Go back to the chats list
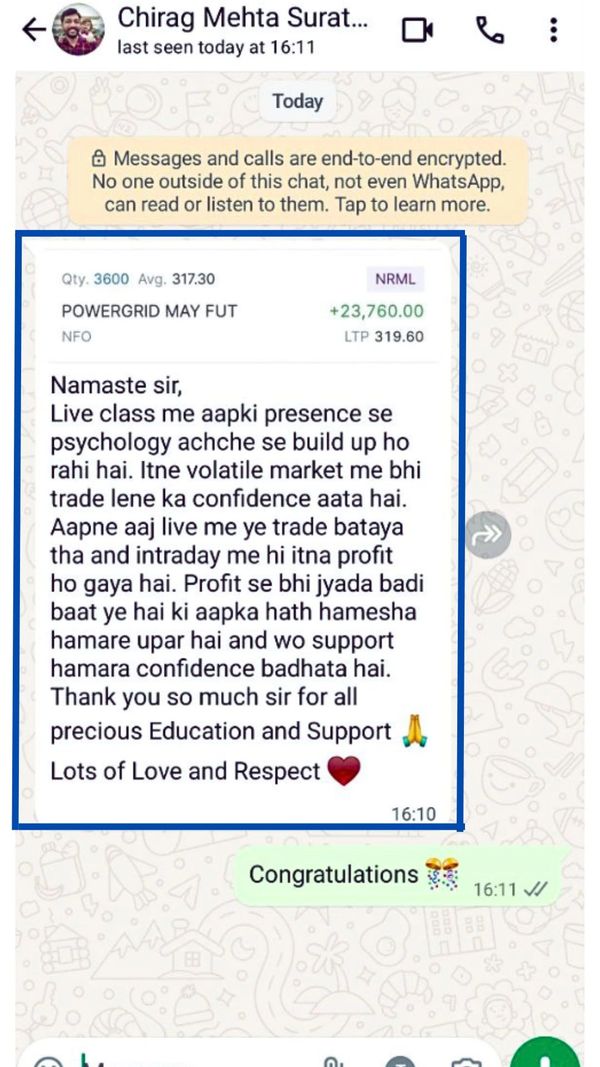 tap(32, 30)
